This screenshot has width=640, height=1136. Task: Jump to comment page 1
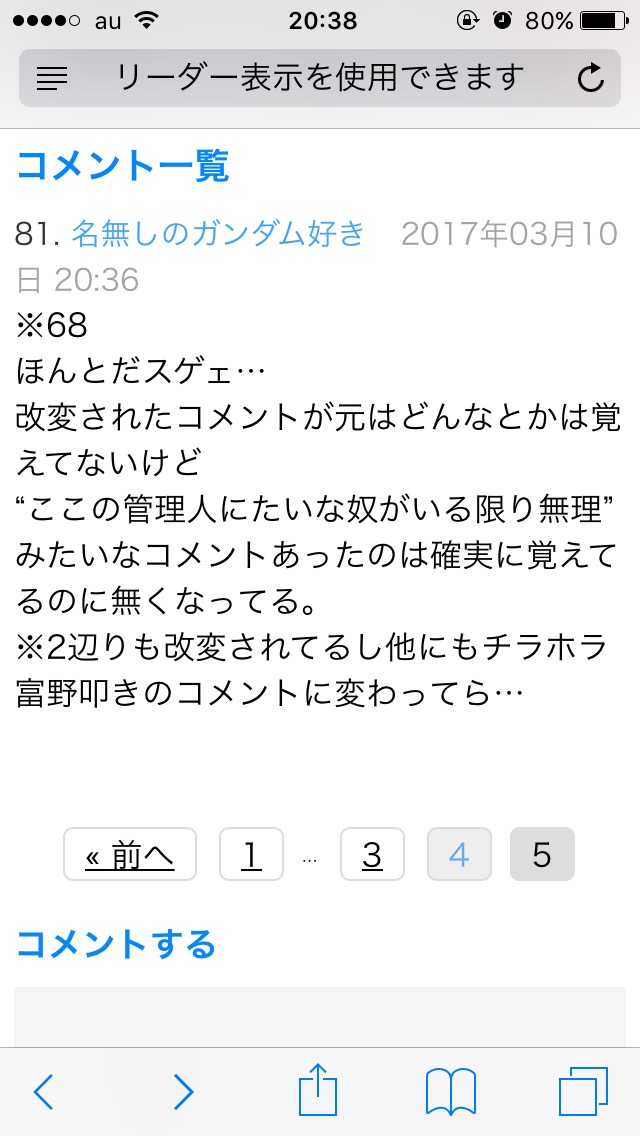252,854
